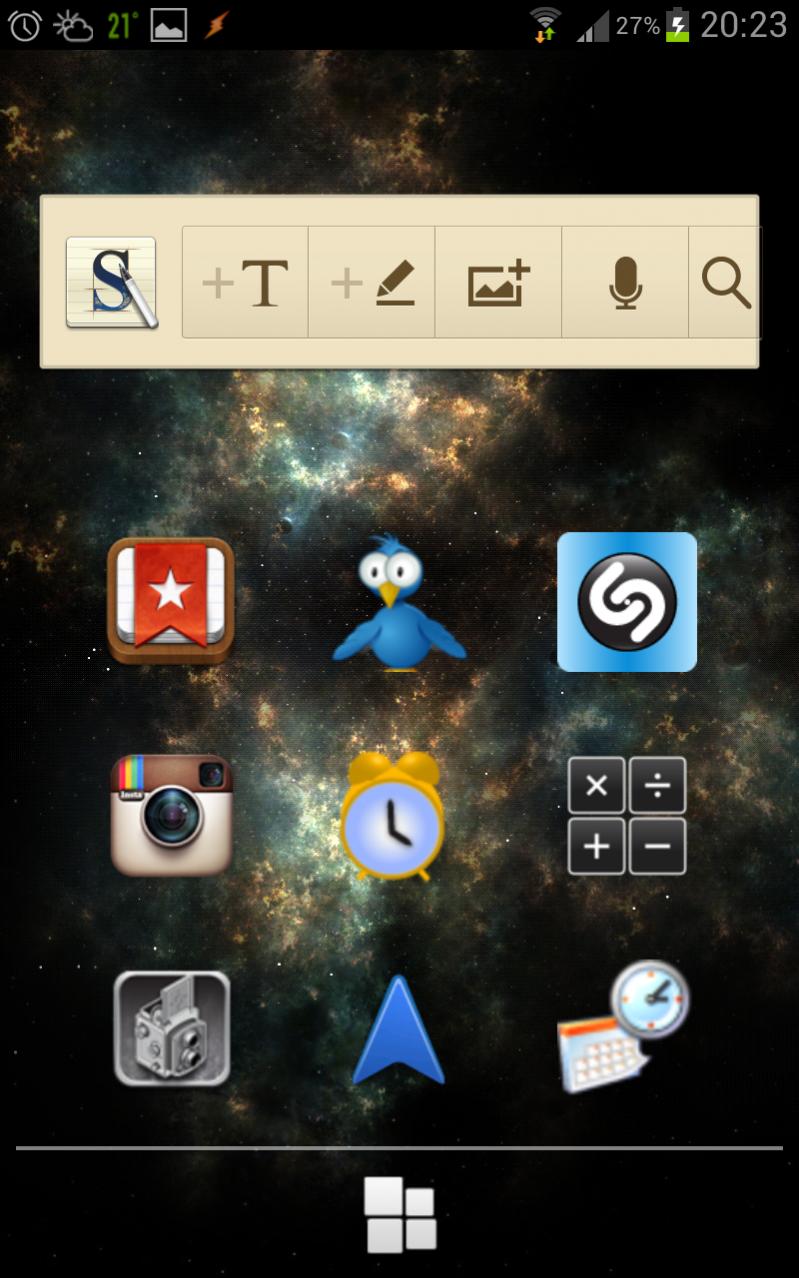Launch the vintage camera app
799x1278 pixels.
[x=171, y=1028]
